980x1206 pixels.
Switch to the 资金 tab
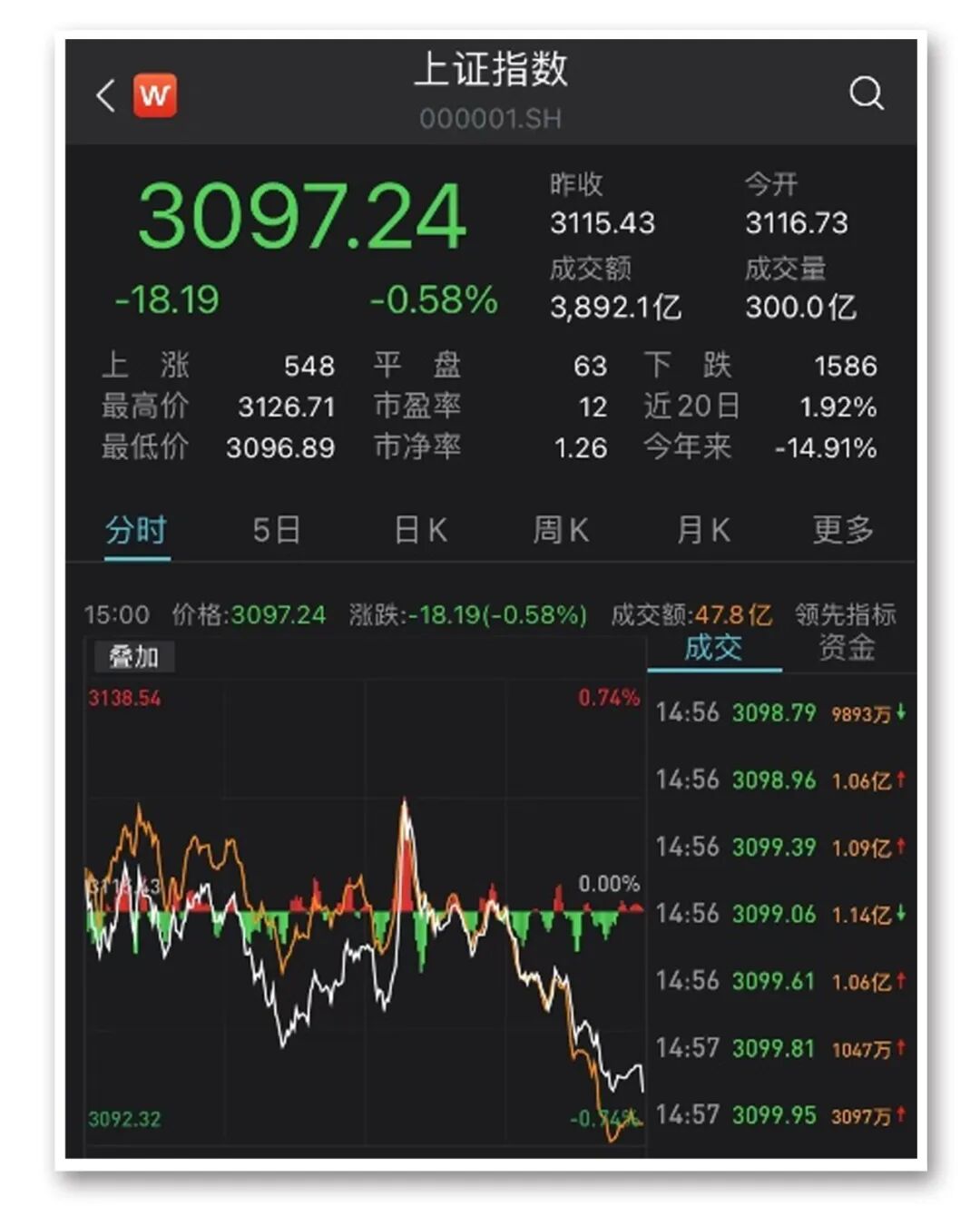[x=847, y=648]
